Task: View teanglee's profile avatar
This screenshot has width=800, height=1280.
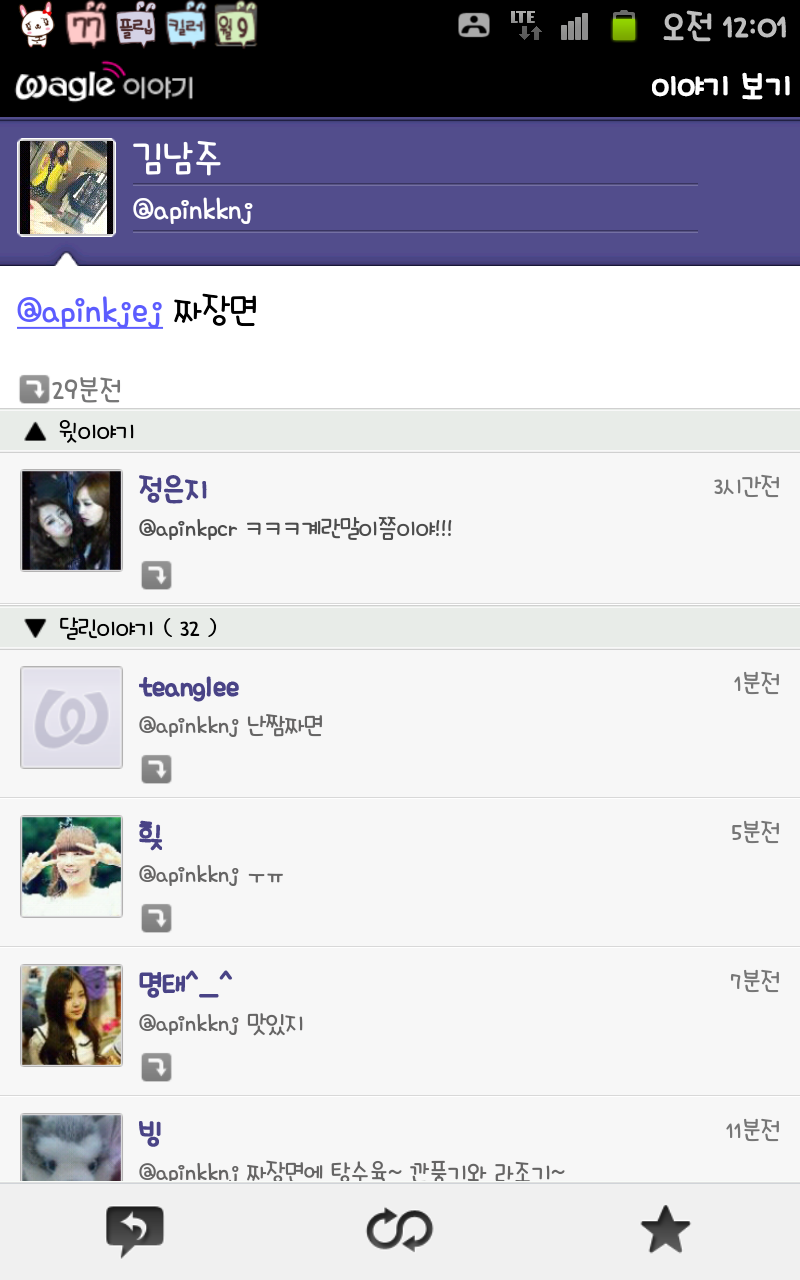Action: pos(72,717)
